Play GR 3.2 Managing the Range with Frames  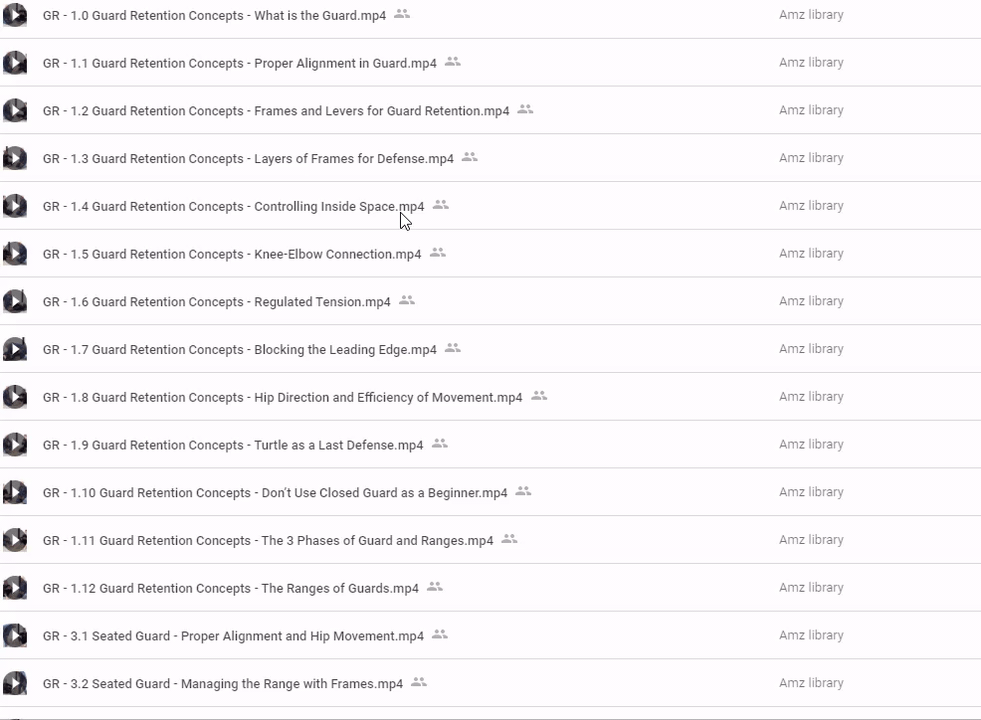[x=222, y=684]
